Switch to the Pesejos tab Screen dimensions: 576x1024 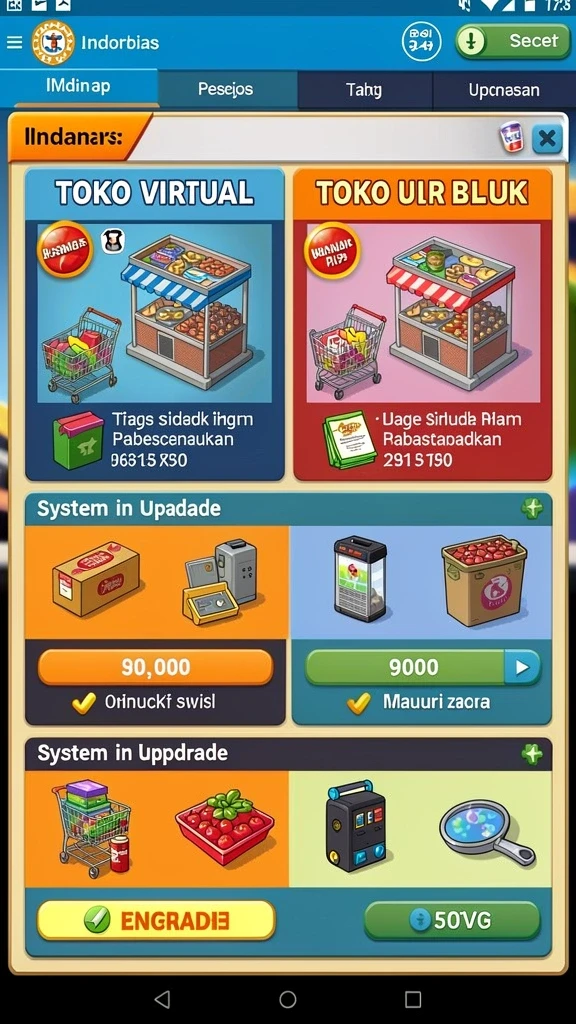coord(226,89)
